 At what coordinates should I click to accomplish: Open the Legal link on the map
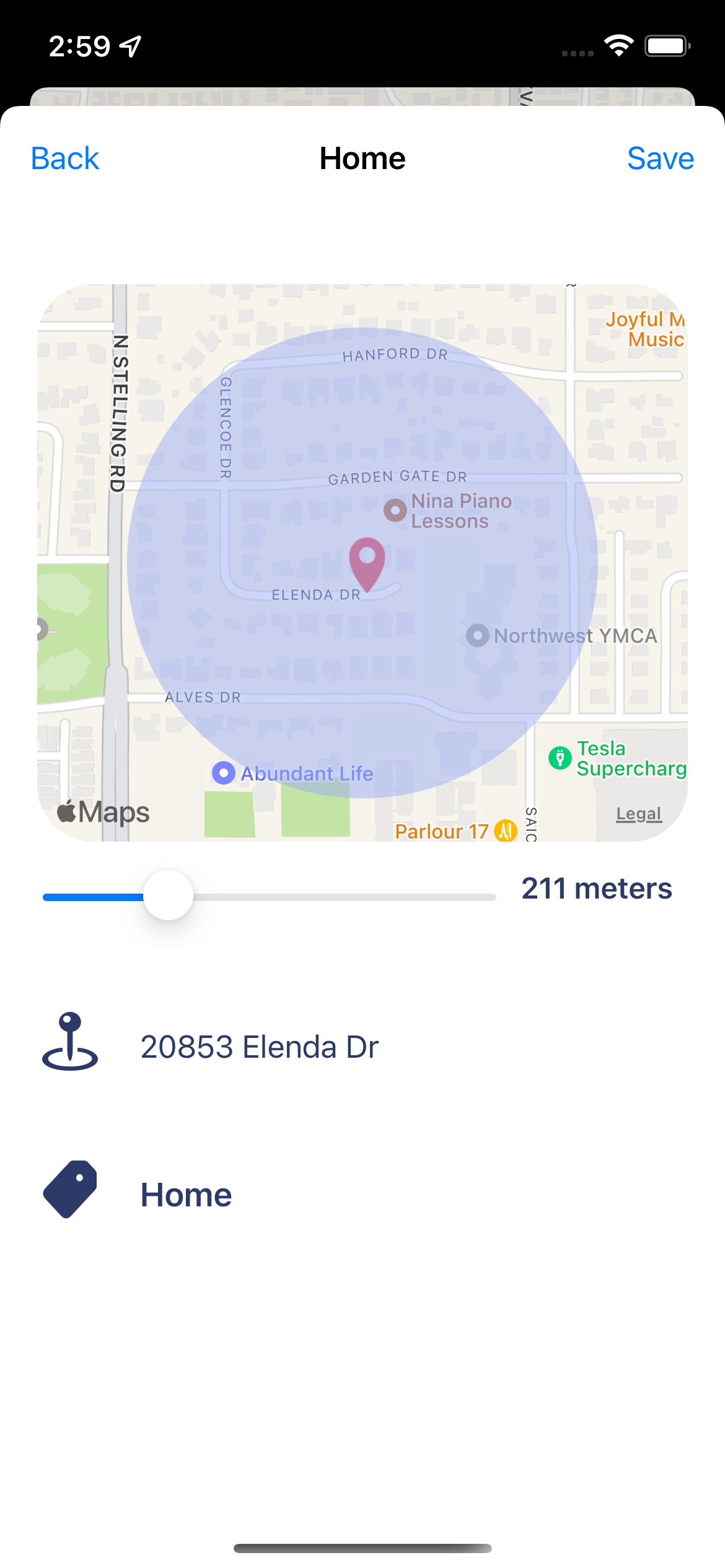[638, 814]
